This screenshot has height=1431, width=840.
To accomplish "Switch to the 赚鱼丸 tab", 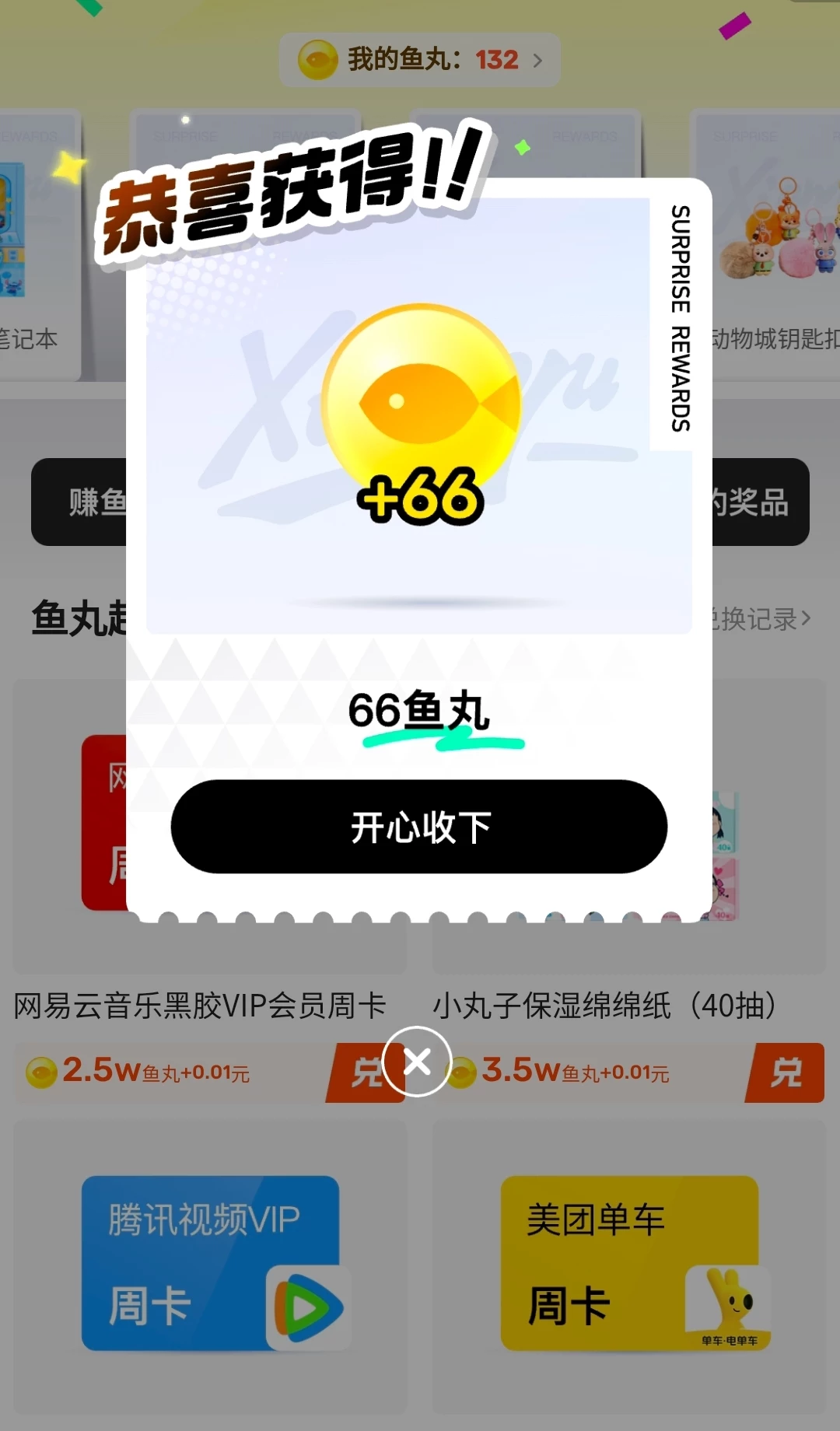I will 89,504.
